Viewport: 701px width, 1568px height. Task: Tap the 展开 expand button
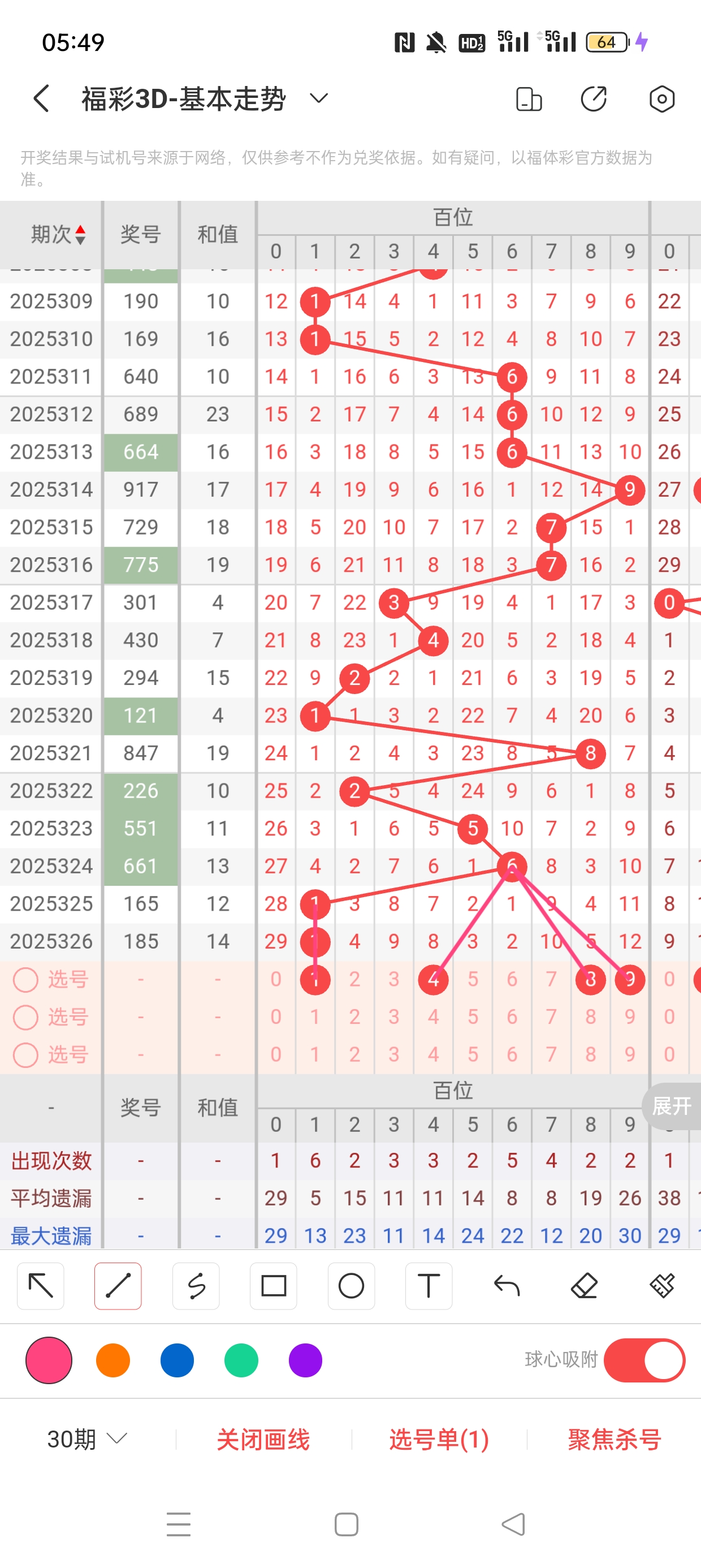coord(672,1106)
